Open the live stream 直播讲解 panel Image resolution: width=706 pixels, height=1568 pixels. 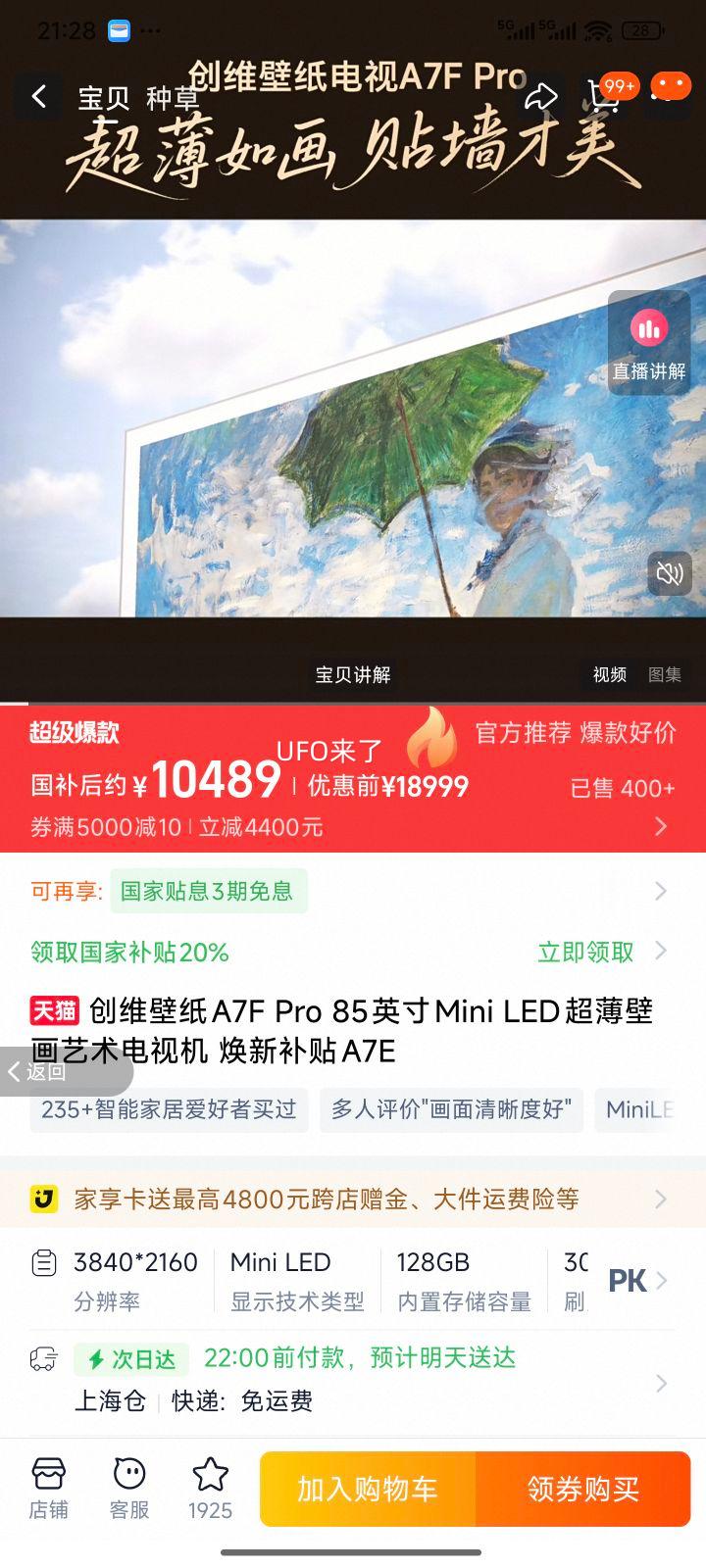point(647,343)
